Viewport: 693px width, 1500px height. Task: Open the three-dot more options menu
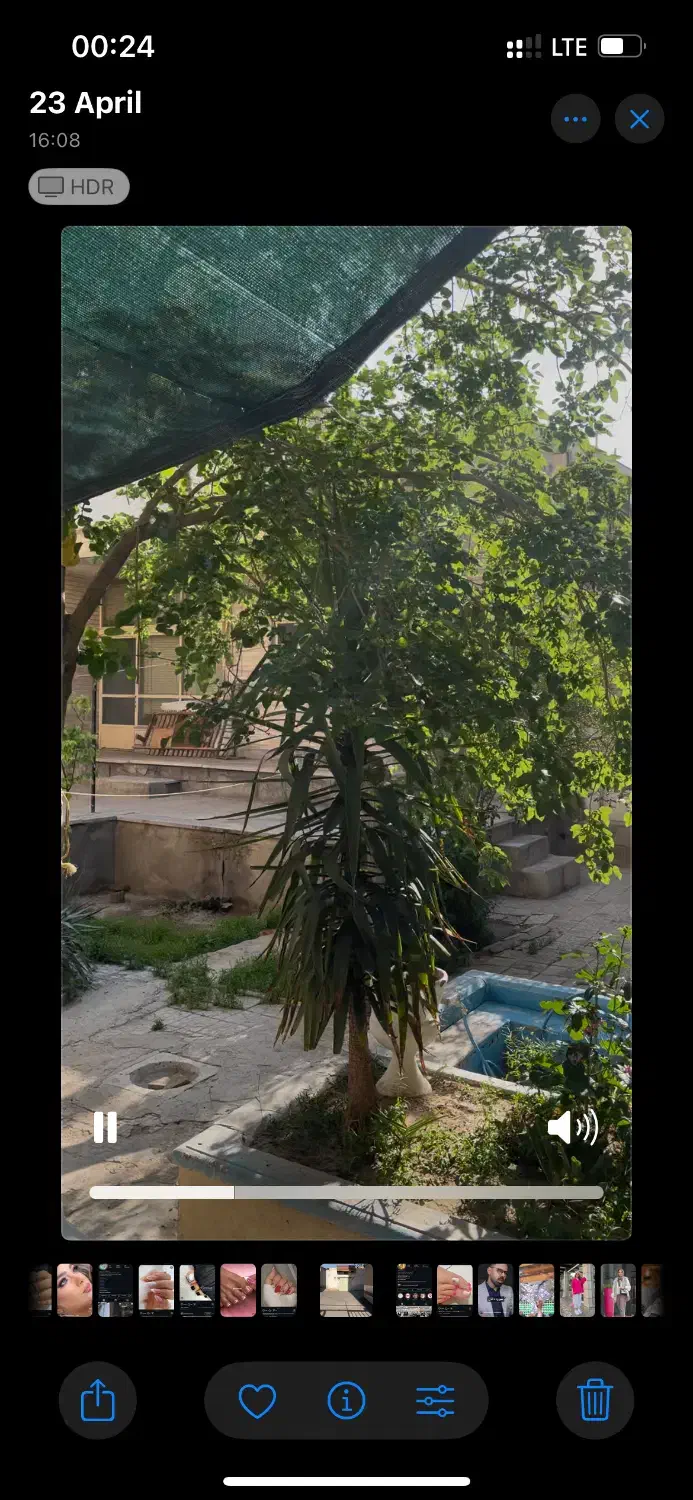[576, 119]
